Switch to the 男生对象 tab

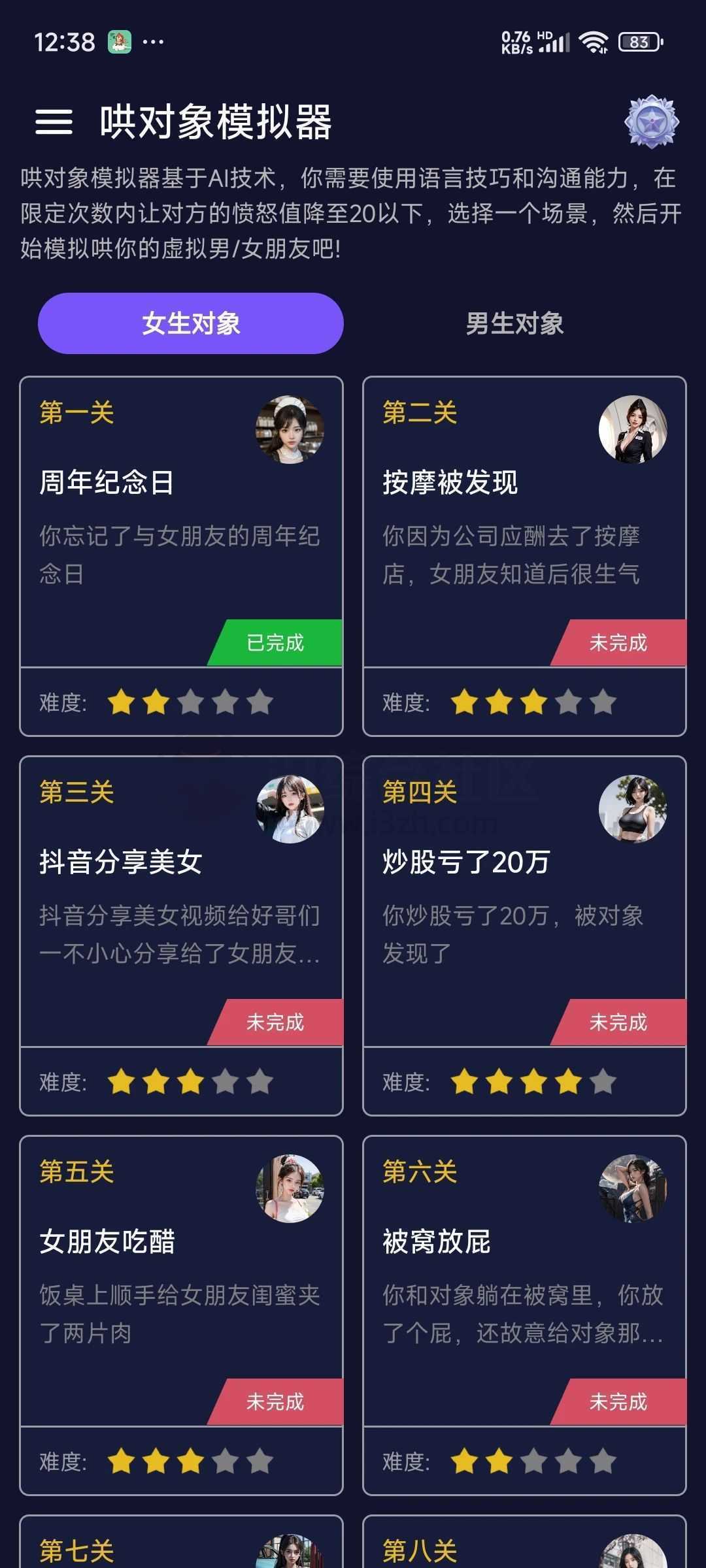coord(514,324)
